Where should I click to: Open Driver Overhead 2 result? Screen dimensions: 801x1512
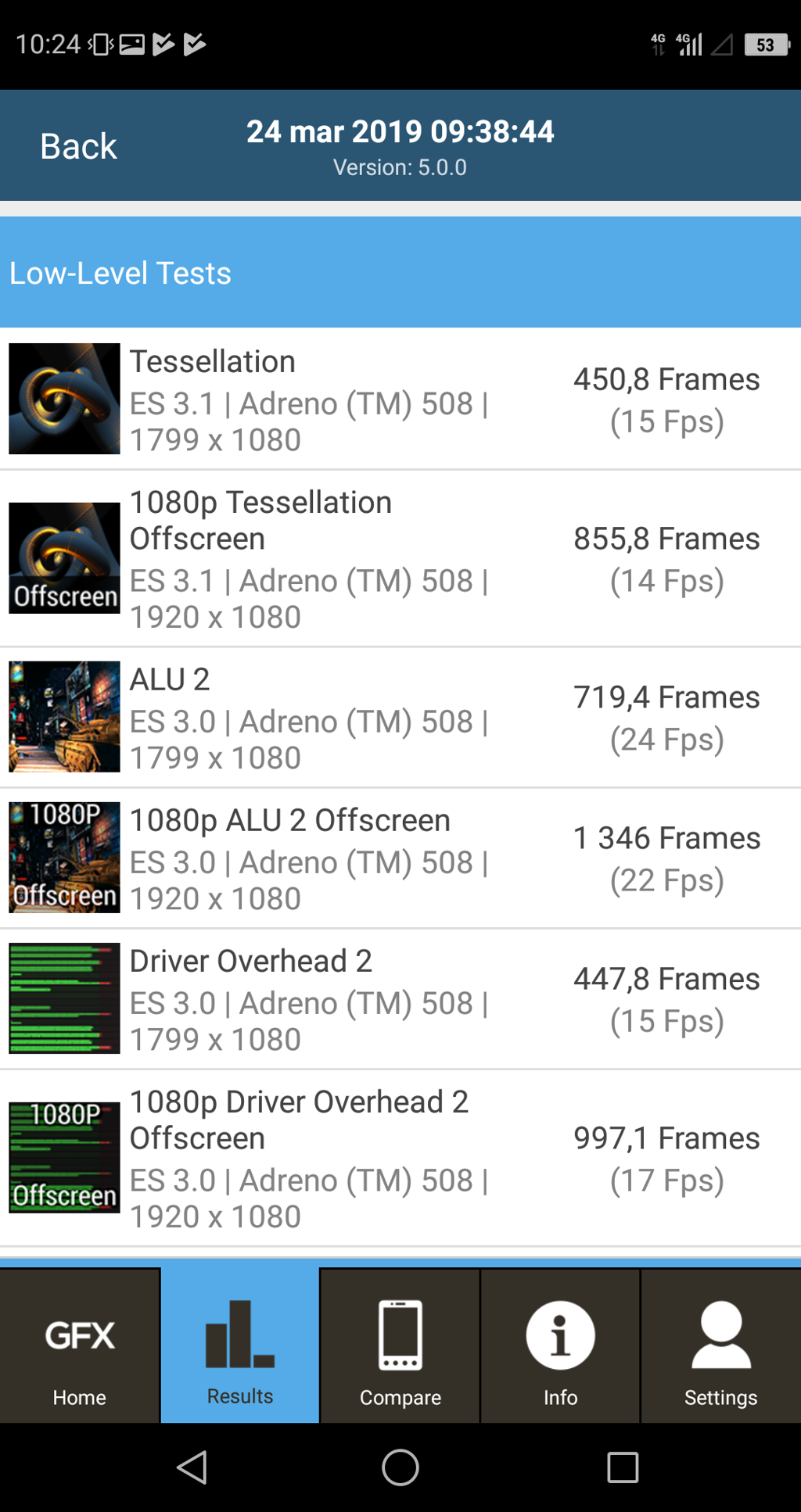click(x=400, y=999)
